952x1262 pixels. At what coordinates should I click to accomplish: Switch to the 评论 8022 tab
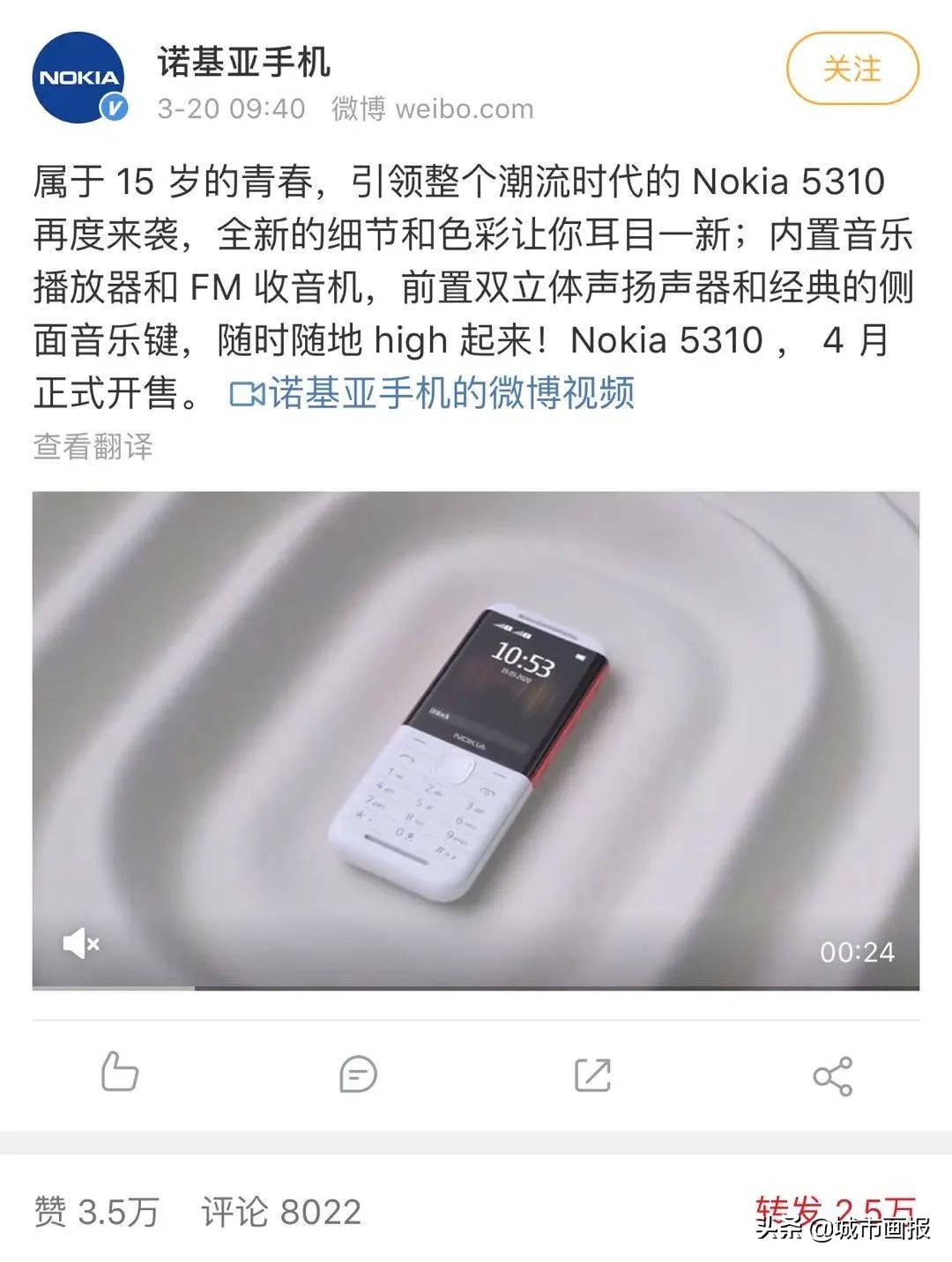281,1212
